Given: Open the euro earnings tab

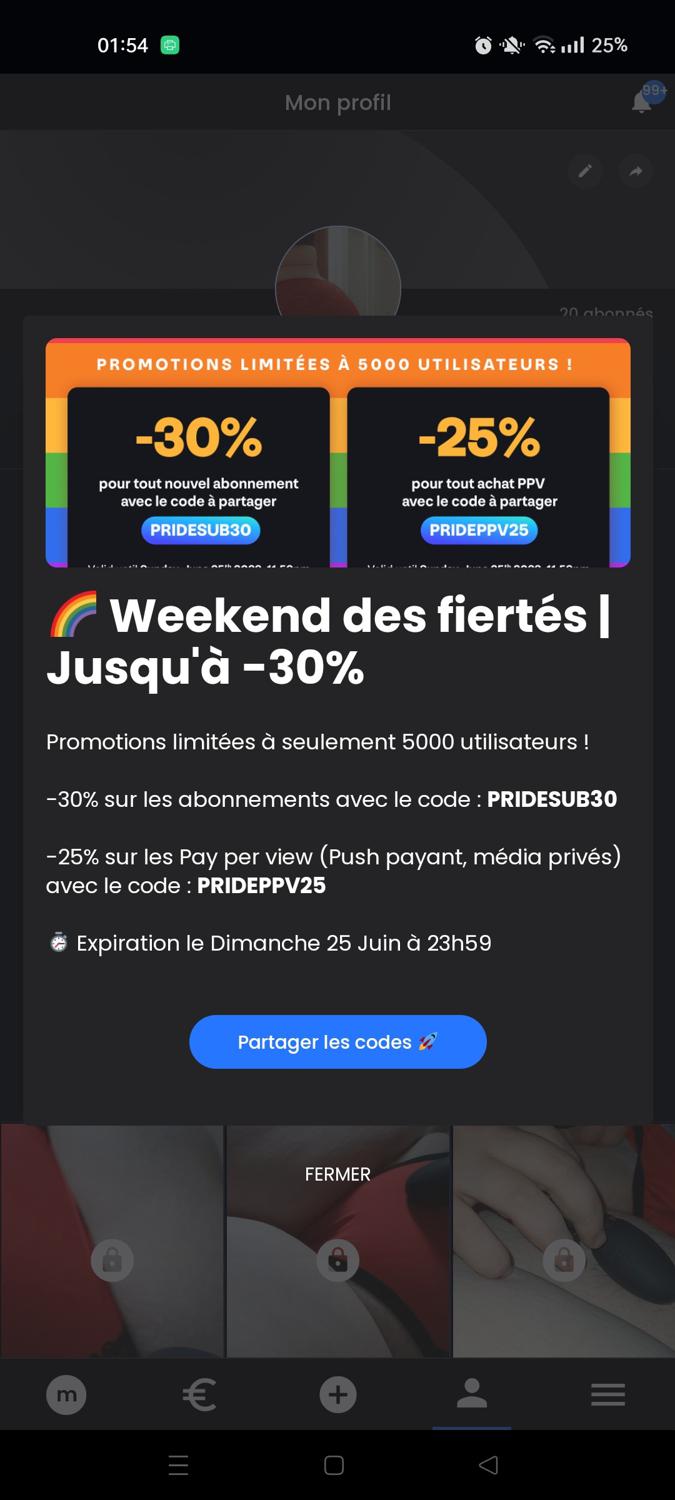Looking at the screenshot, I should pos(200,1394).
